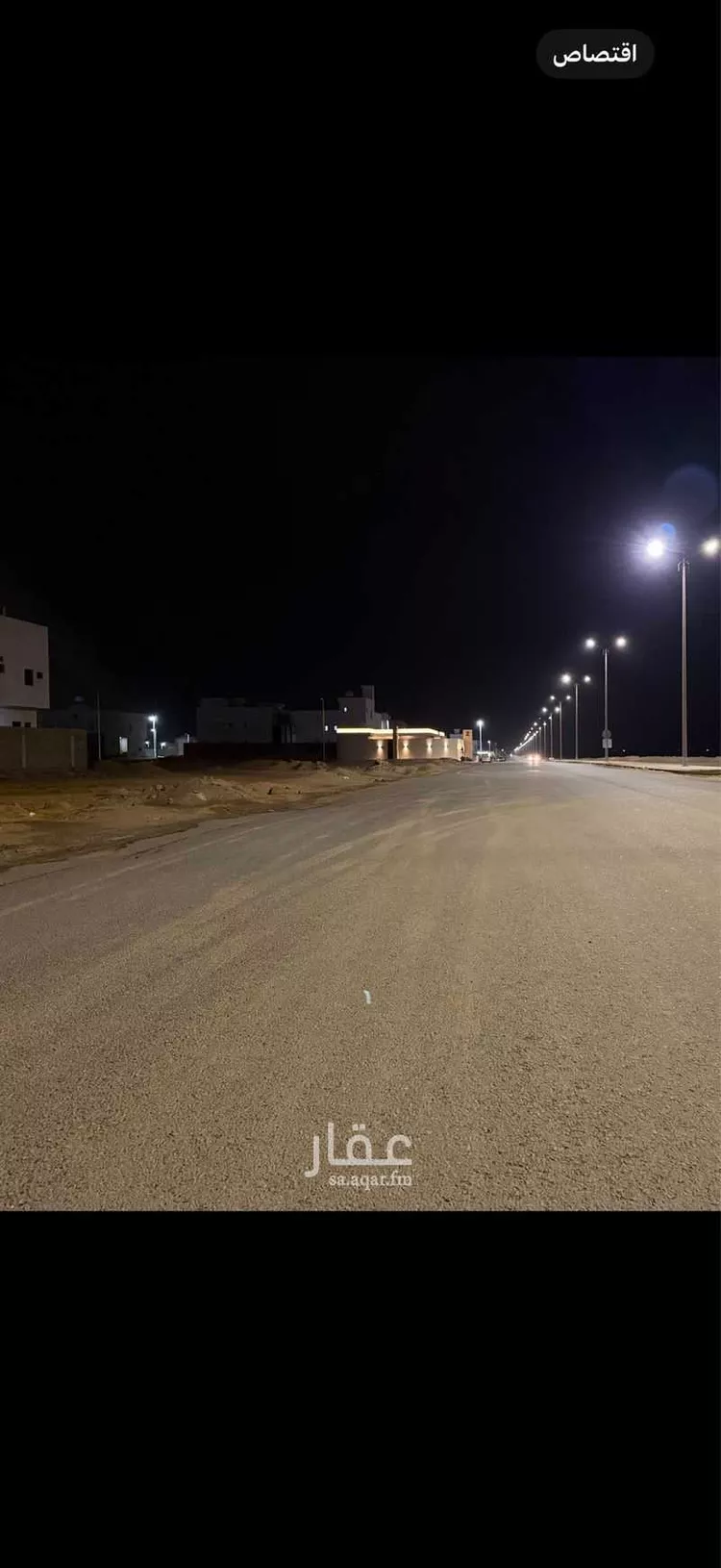Open the sa.aqar.fm watermark link
The image size is (721, 1568).
[368, 1181]
